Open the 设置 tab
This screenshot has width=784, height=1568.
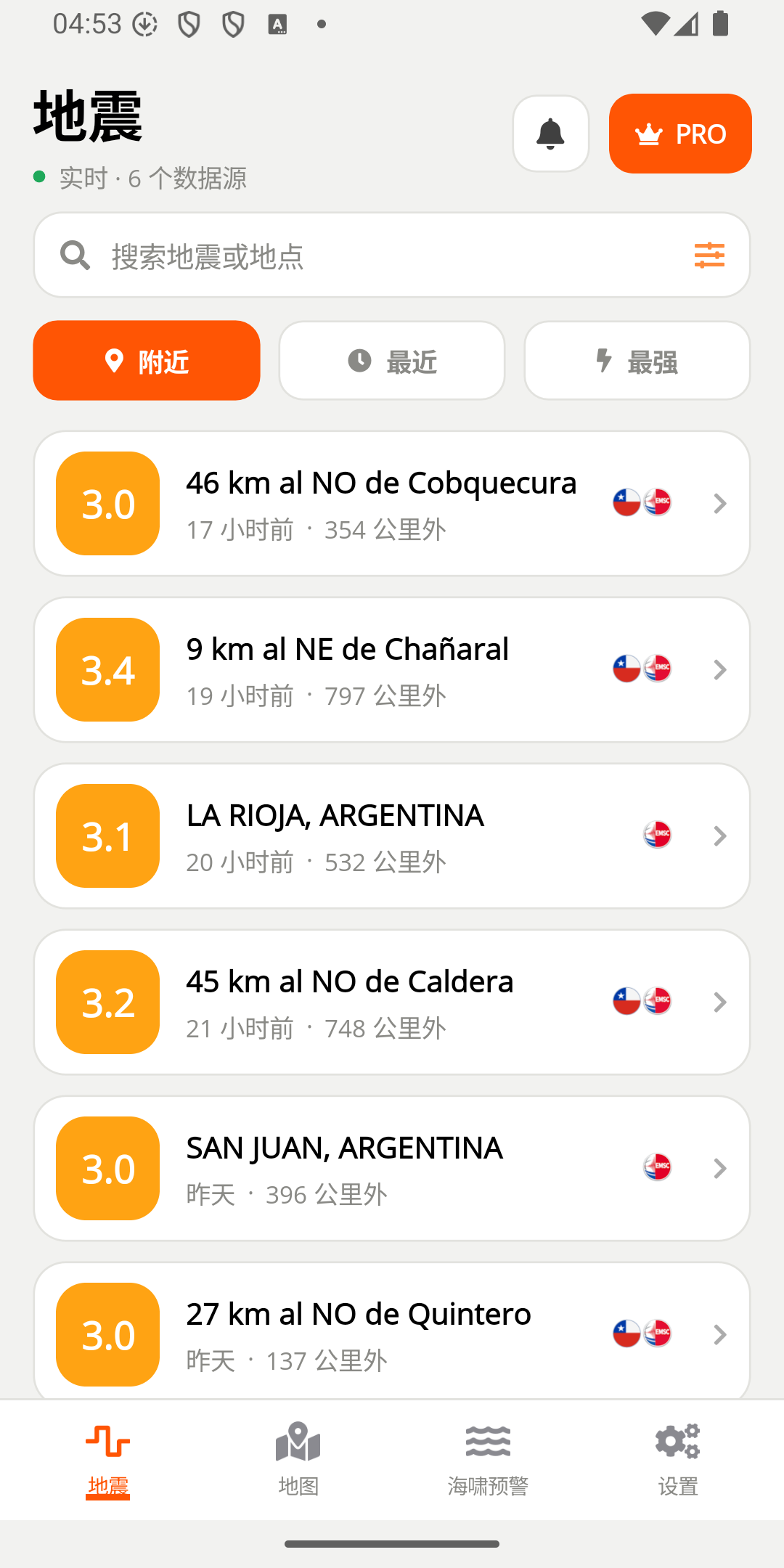678,1460
